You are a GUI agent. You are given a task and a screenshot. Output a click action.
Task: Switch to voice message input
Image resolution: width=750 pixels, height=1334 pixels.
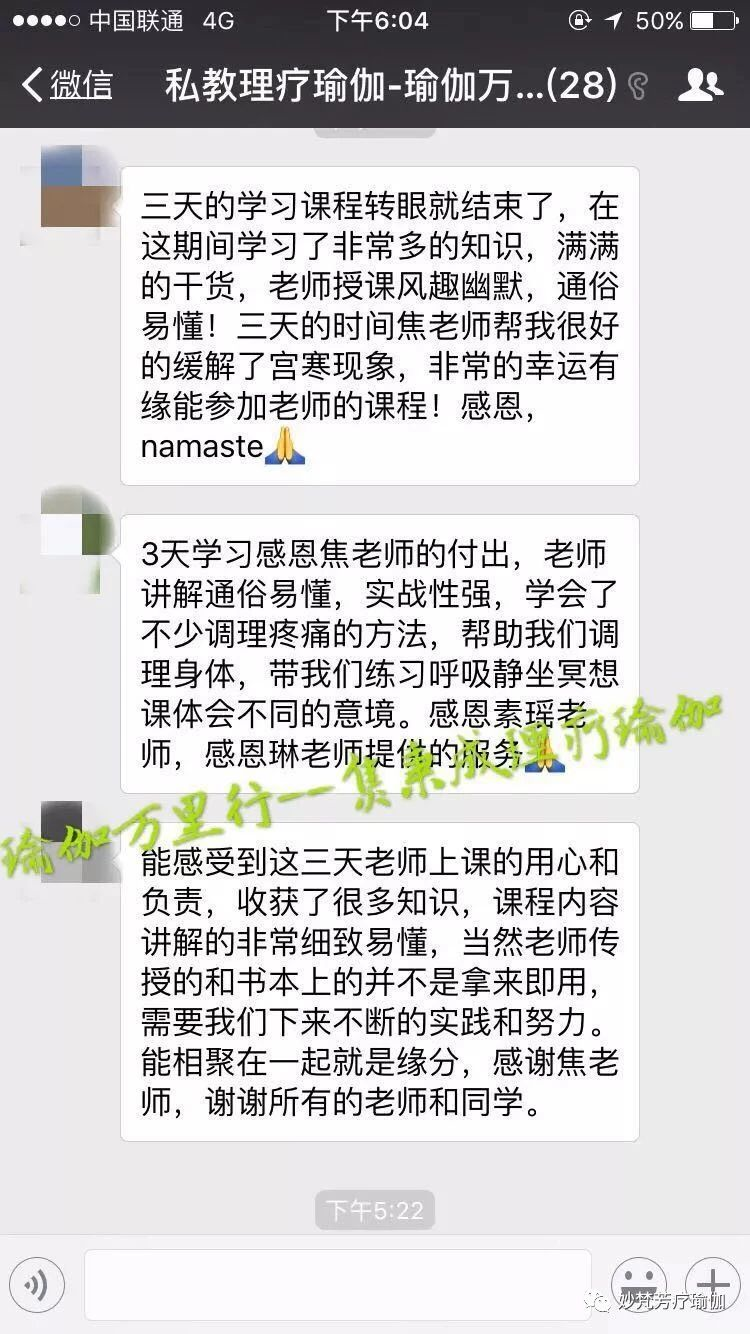click(37, 1284)
